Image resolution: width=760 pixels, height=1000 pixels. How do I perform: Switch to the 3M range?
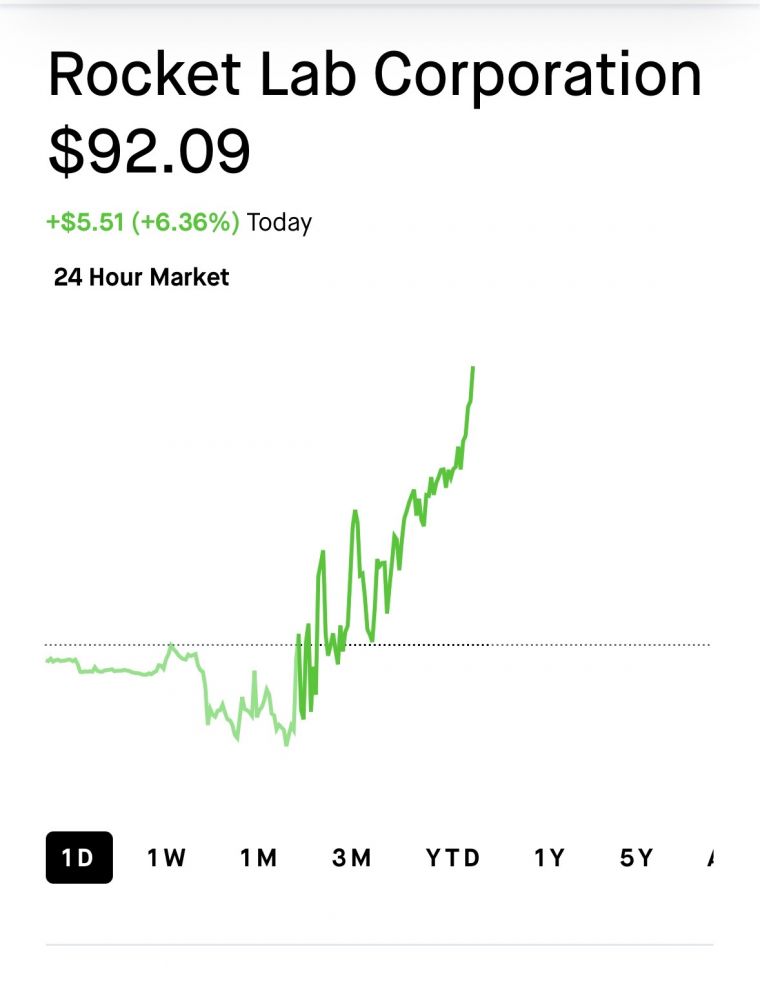[x=352, y=858]
